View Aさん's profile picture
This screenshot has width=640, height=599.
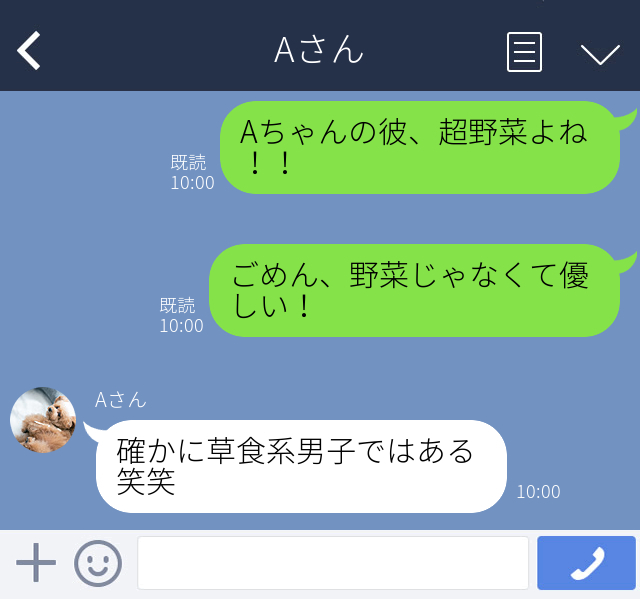click(43, 420)
